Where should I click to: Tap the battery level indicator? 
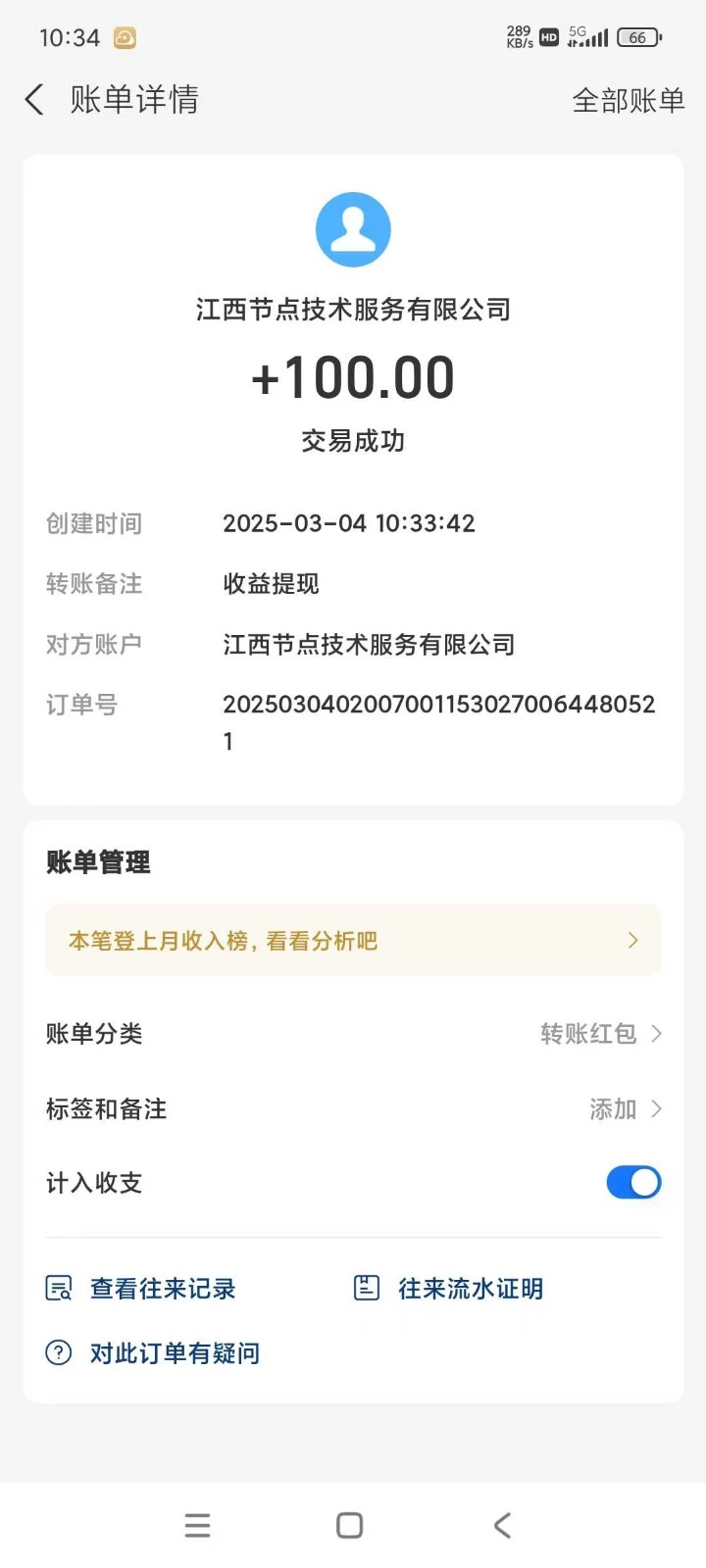[x=638, y=37]
